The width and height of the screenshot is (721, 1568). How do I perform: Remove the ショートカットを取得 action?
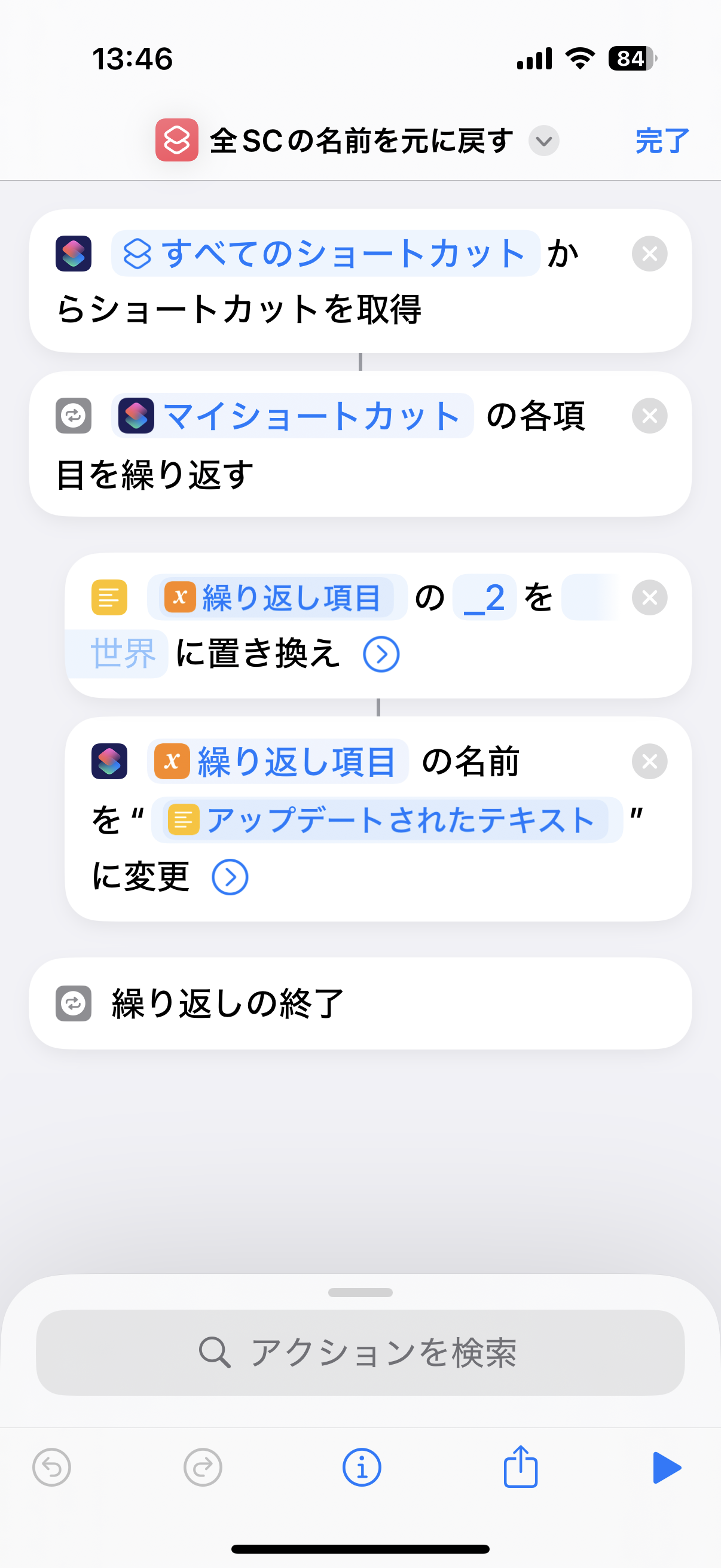tap(649, 253)
